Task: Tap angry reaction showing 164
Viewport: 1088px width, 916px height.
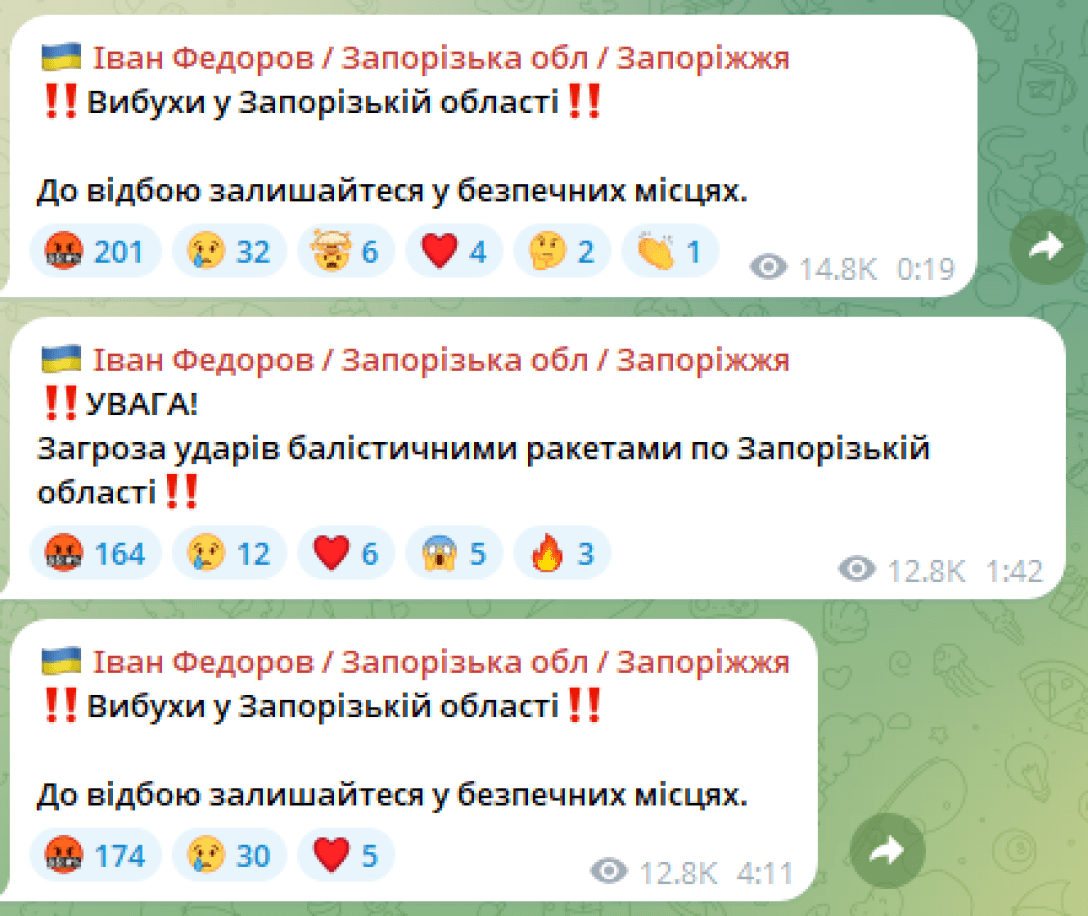Action: [95, 553]
